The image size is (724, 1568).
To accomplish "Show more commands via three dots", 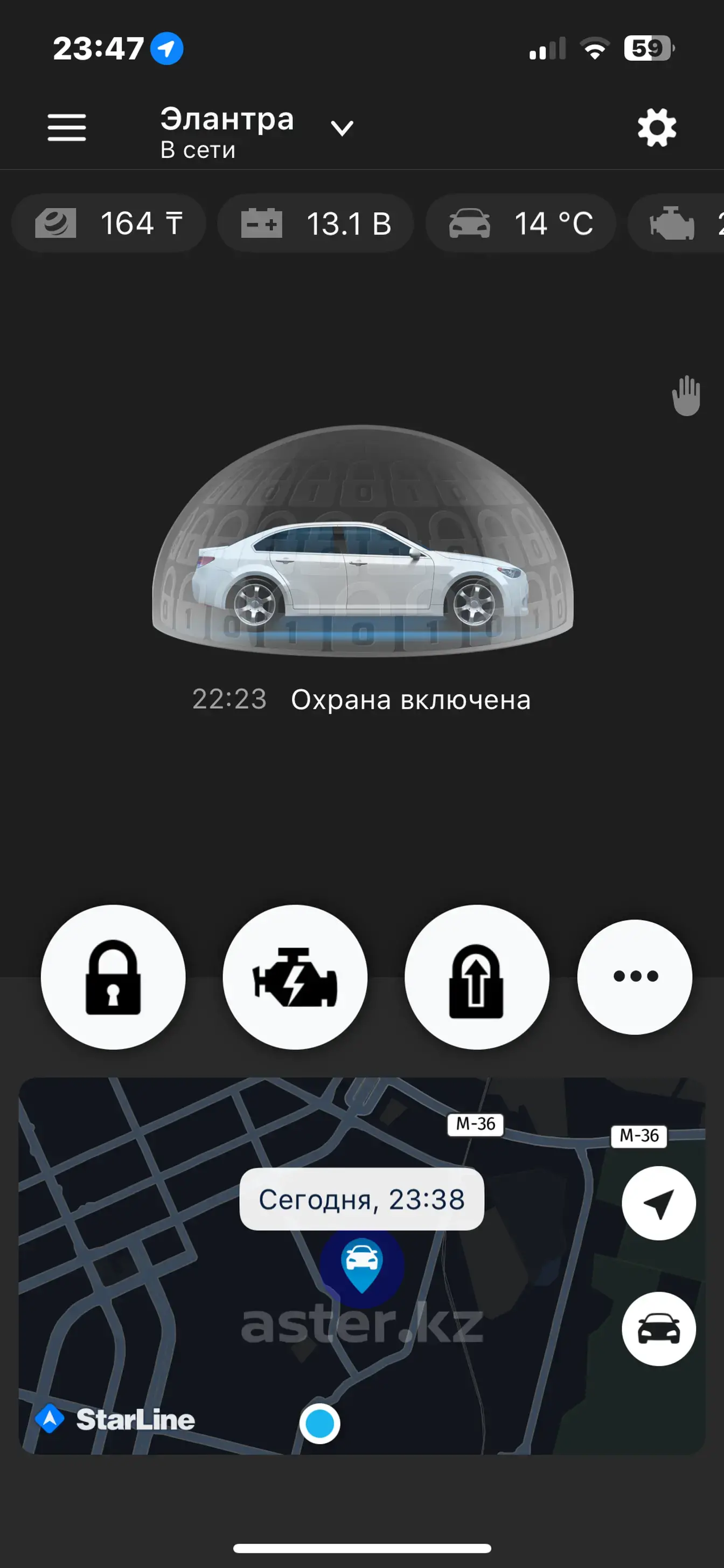I will pyautogui.click(x=635, y=976).
